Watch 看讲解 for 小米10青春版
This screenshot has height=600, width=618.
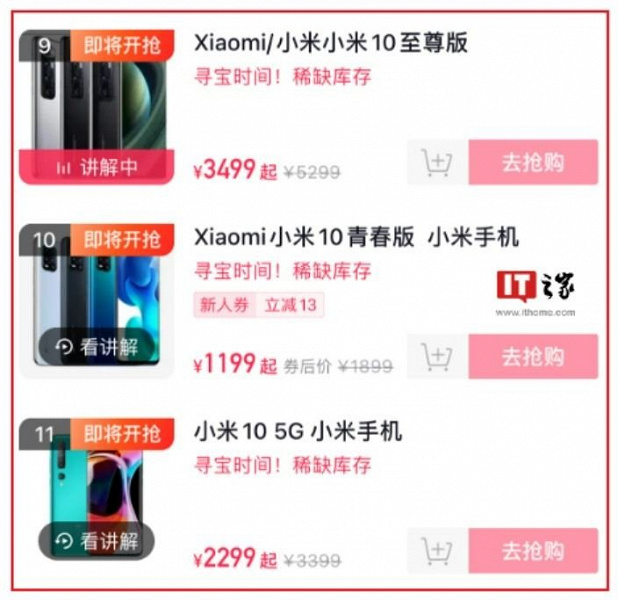pos(97,347)
